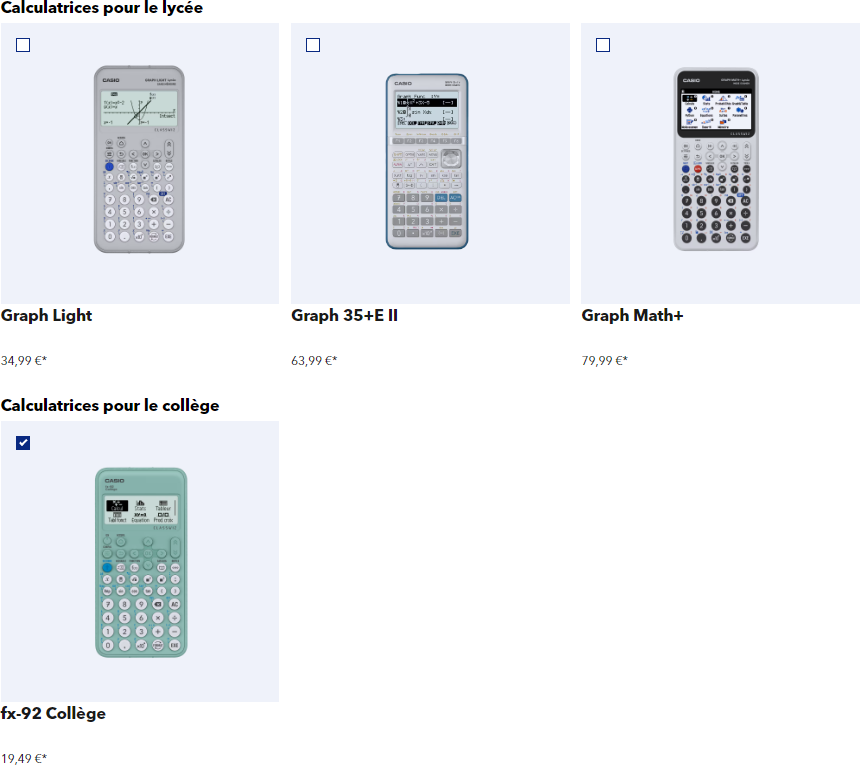Open the fx-92 Collège product card
Viewport: 860px width, 765px height.
pyautogui.click(x=140, y=562)
